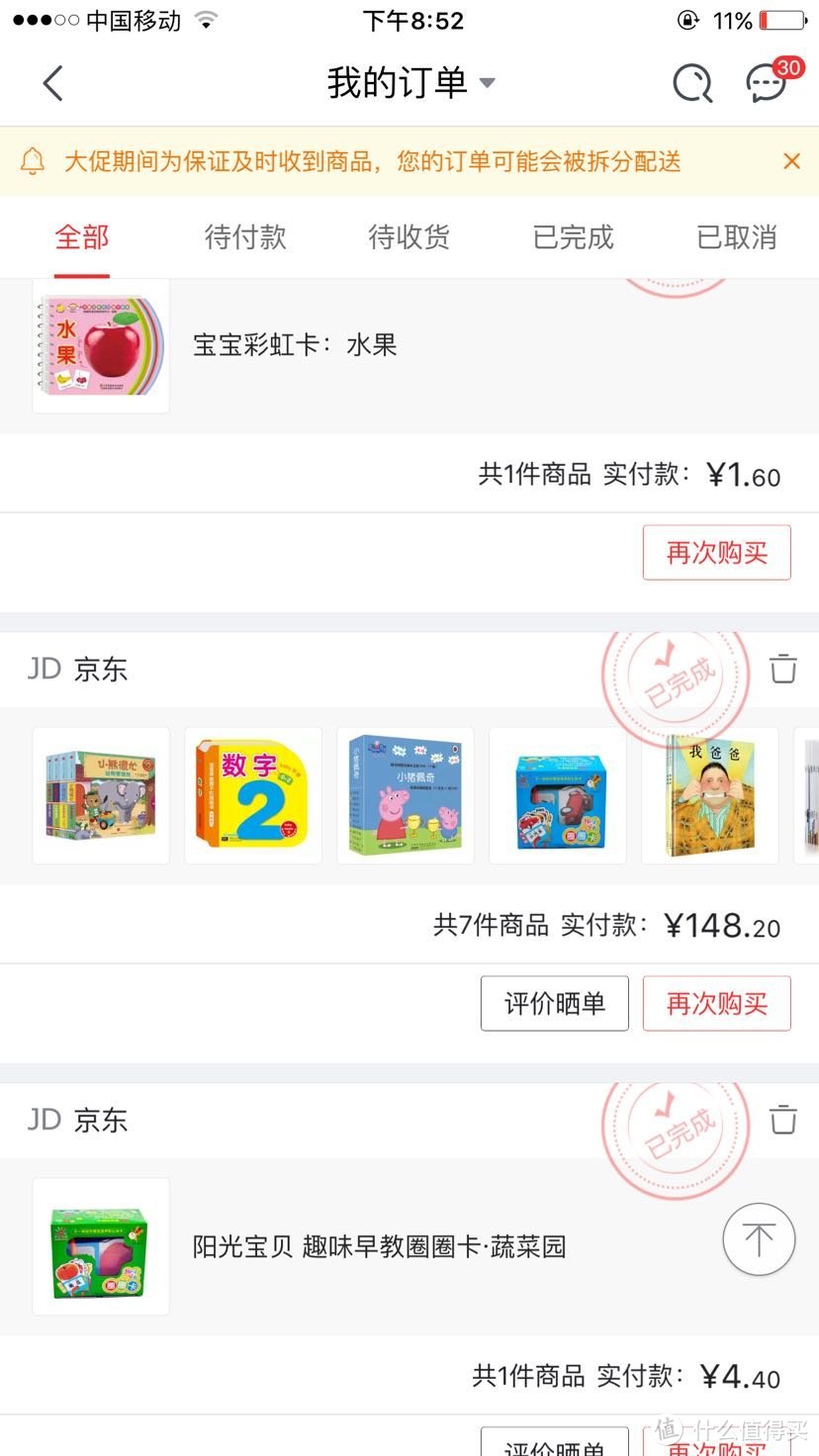Delete the ¥148.20 order with trash icon
Image resolution: width=819 pixels, height=1456 pixels.
[x=783, y=669]
